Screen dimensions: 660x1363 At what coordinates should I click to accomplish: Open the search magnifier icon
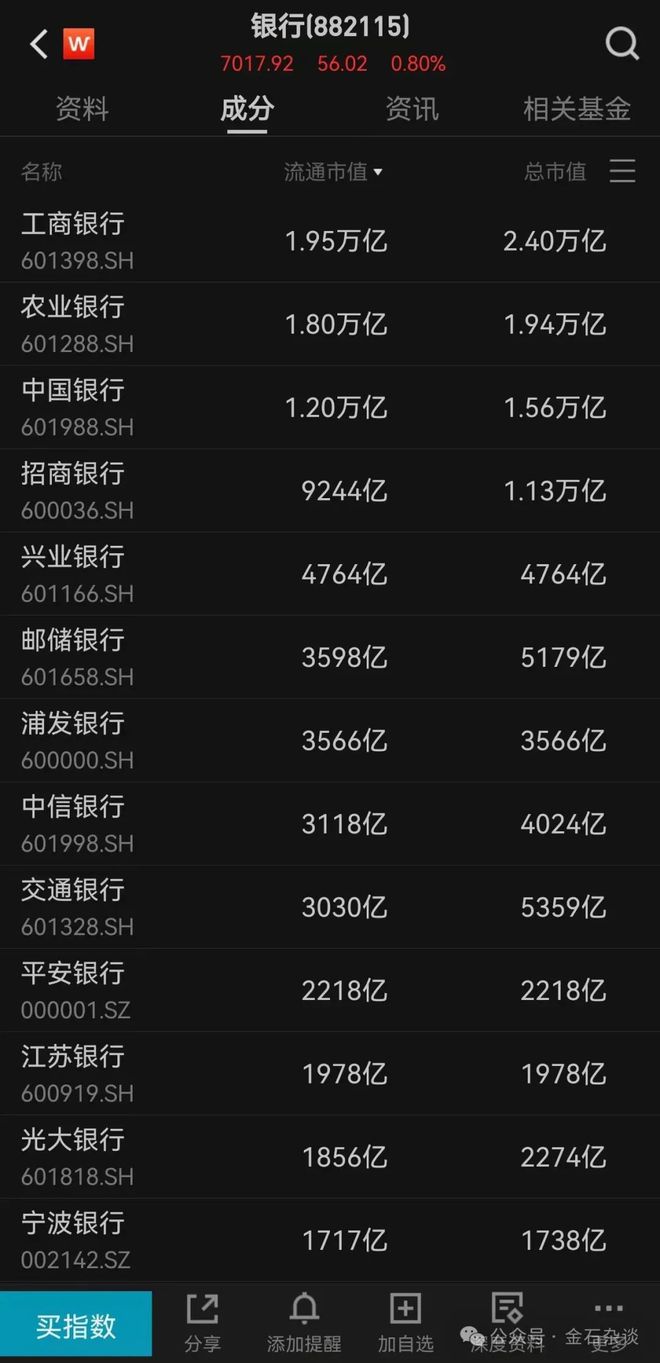pos(622,43)
